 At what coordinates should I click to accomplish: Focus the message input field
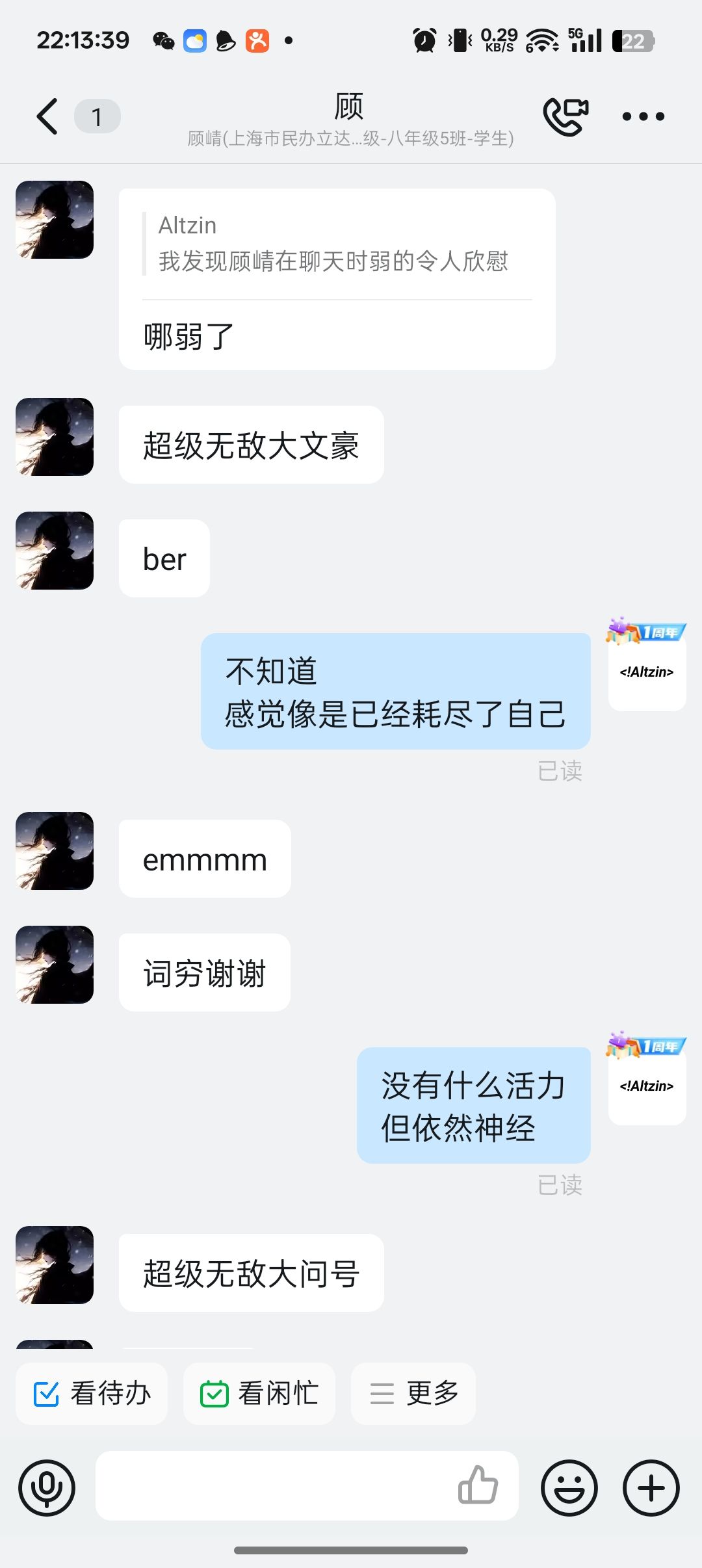point(273,1486)
